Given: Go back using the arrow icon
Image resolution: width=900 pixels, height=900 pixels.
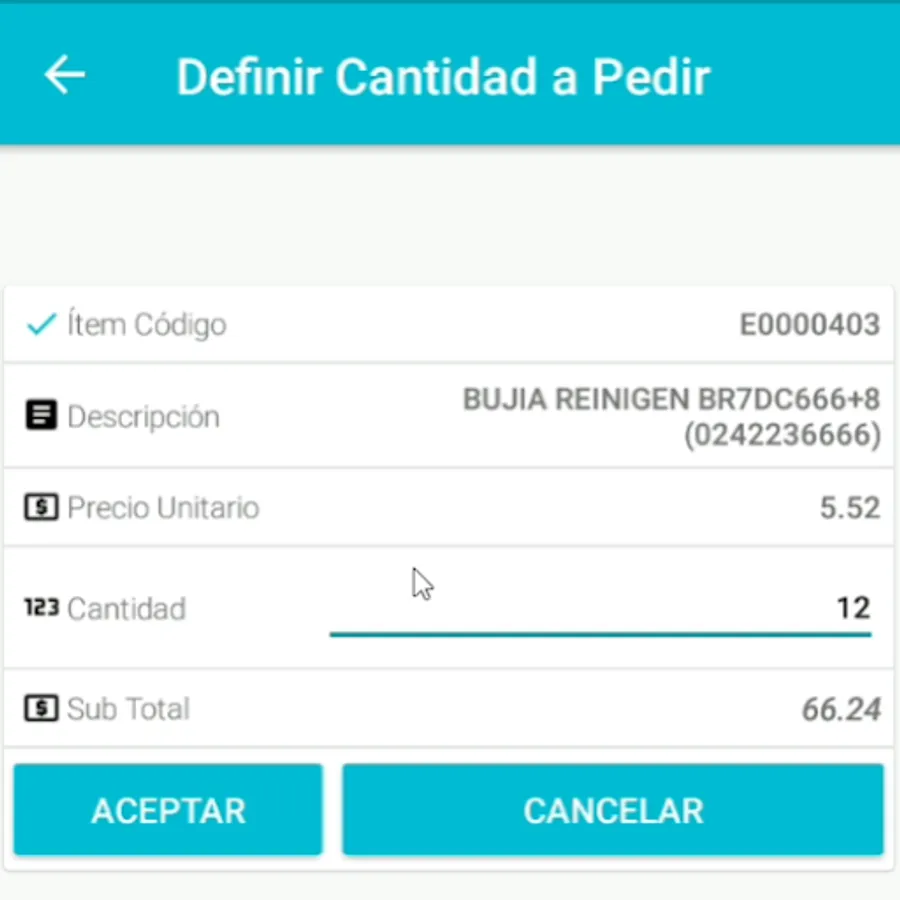Looking at the screenshot, I should [x=65, y=75].
